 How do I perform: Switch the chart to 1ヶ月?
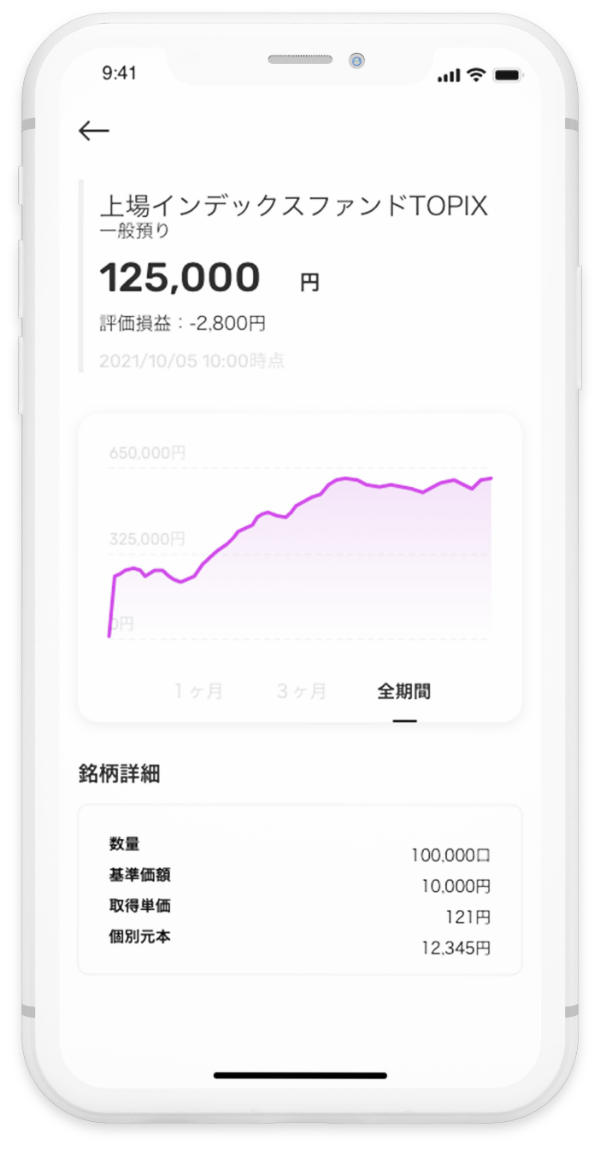(x=199, y=691)
